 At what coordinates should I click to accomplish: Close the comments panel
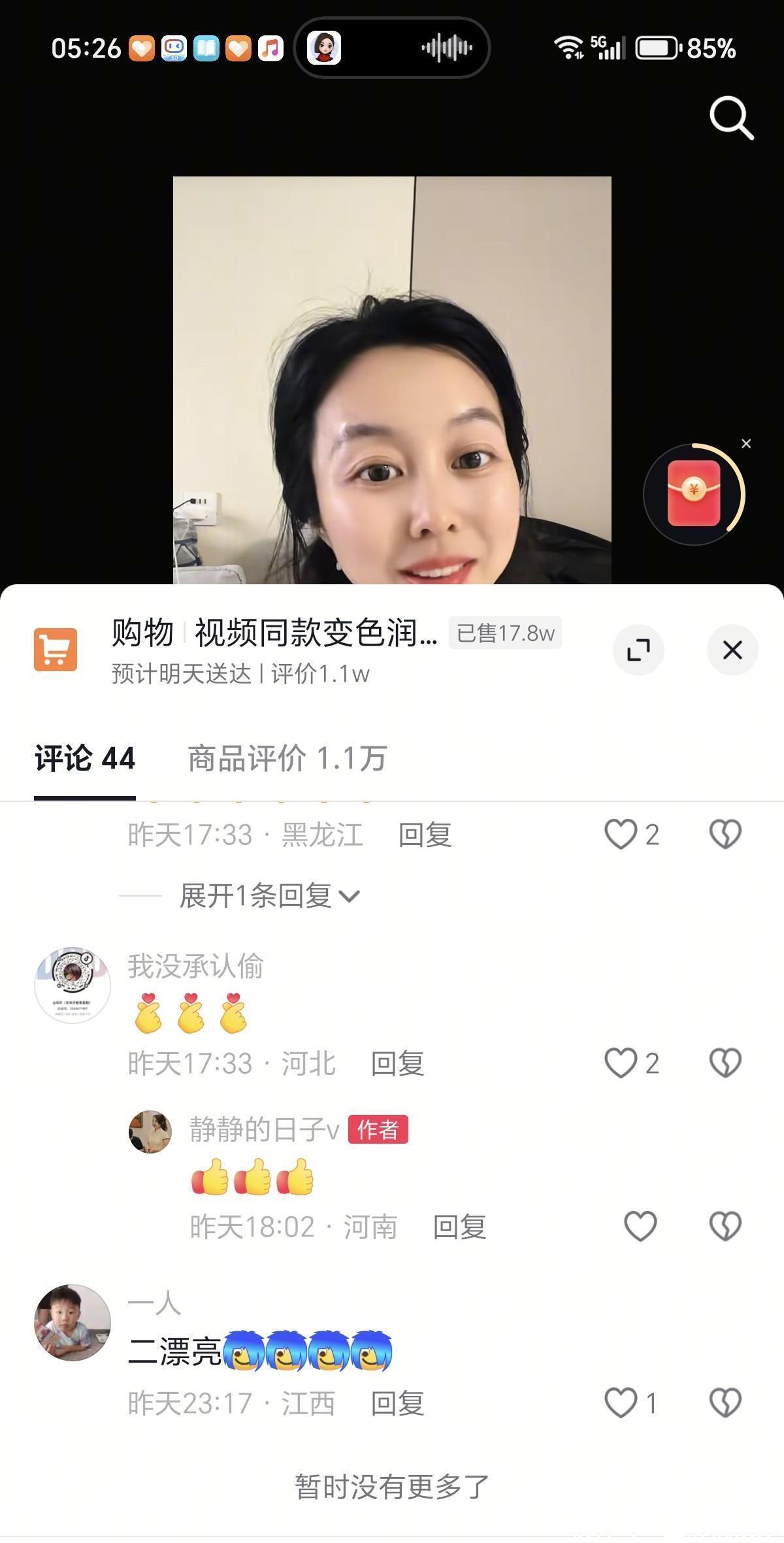pos(732,650)
